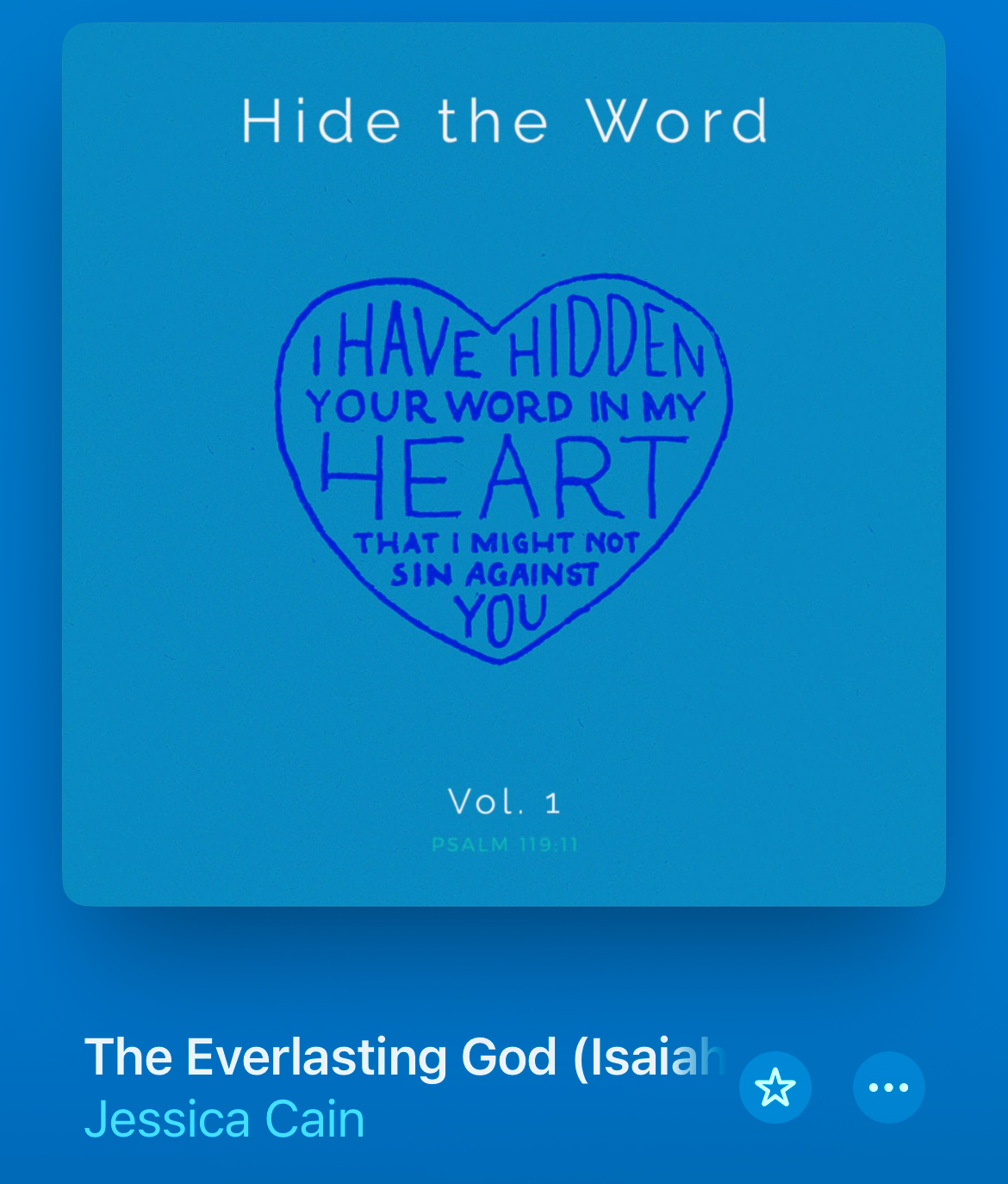Tap the Hide the Word album artwork
1008x1184 pixels.
click(x=504, y=464)
